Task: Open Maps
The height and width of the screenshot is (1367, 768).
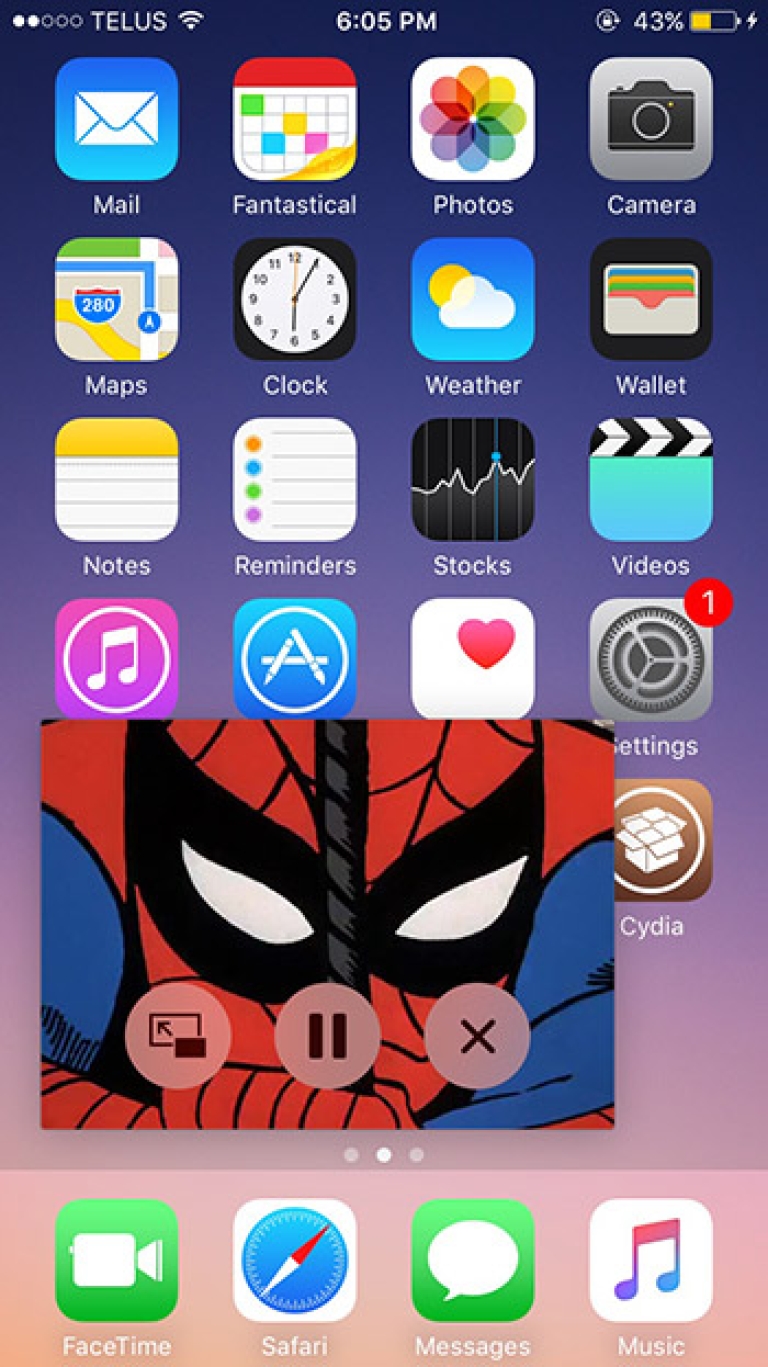Action: point(117,299)
